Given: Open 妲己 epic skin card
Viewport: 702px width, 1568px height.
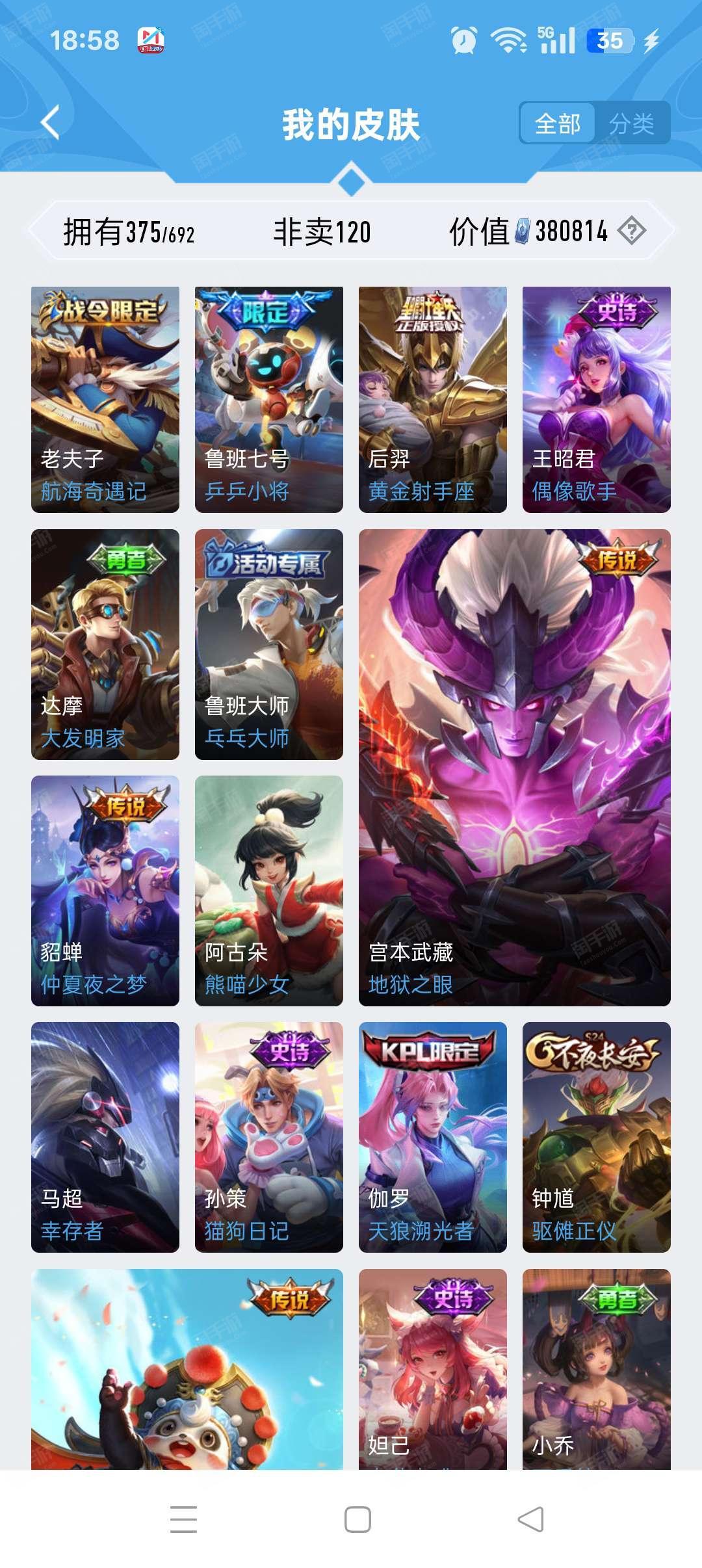Looking at the screenshot, I should pyautogui.click(x=433, y=1368).
